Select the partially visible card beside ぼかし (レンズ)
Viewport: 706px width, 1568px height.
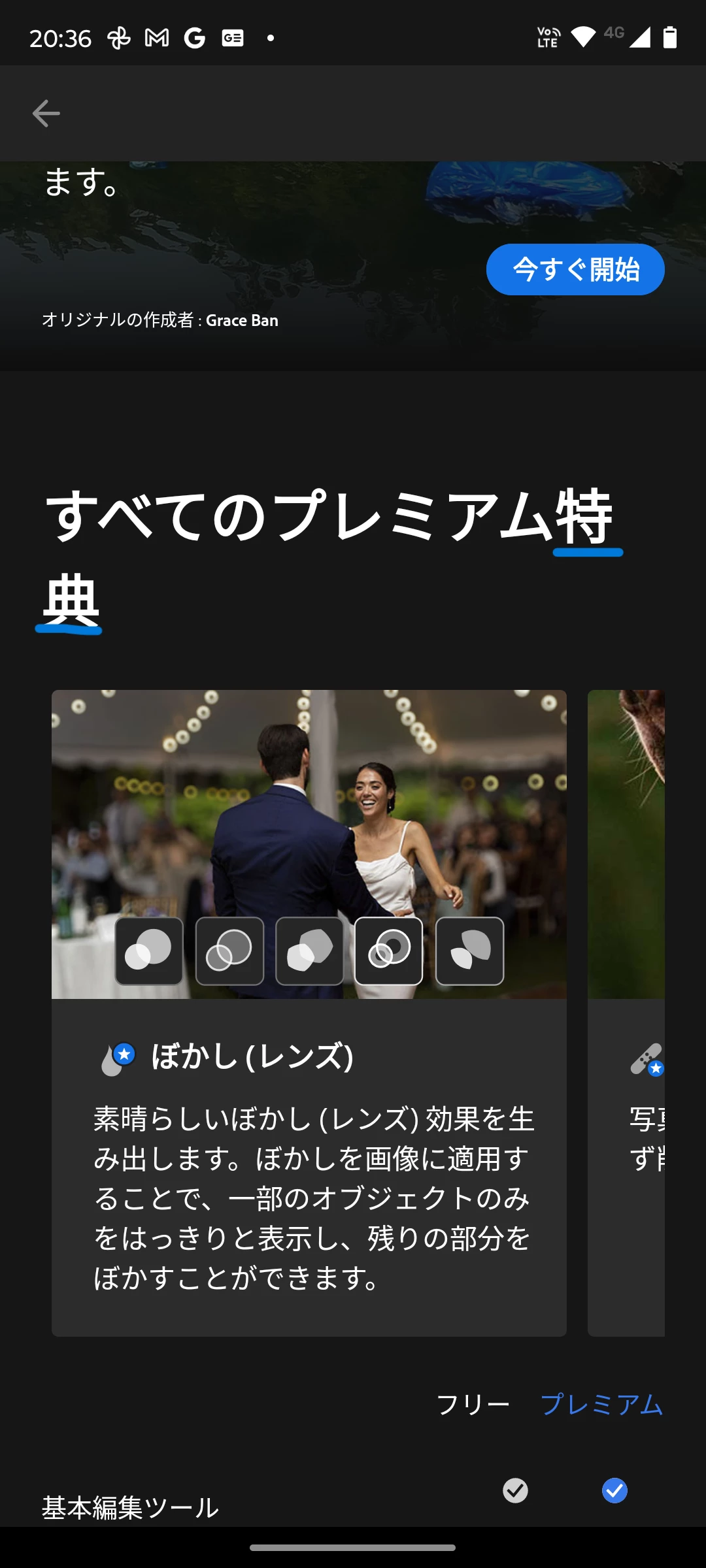[626, 1013]
